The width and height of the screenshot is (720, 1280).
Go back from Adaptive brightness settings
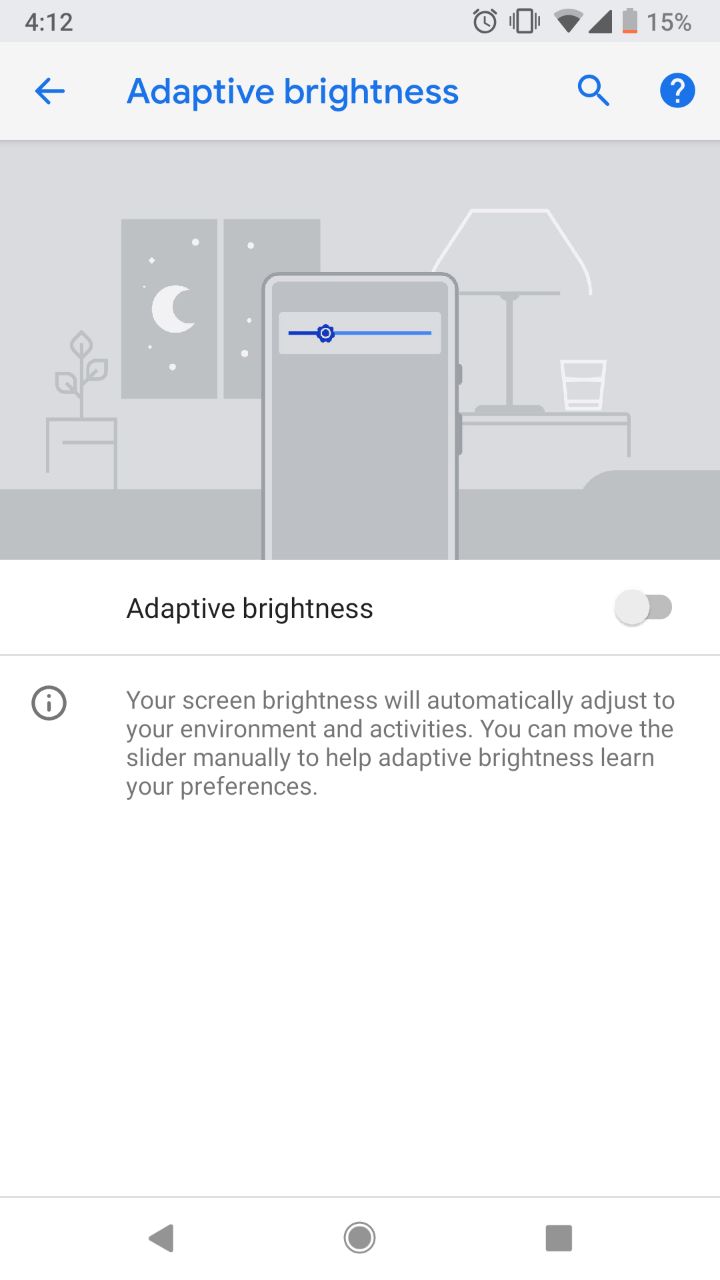(49, 92)
